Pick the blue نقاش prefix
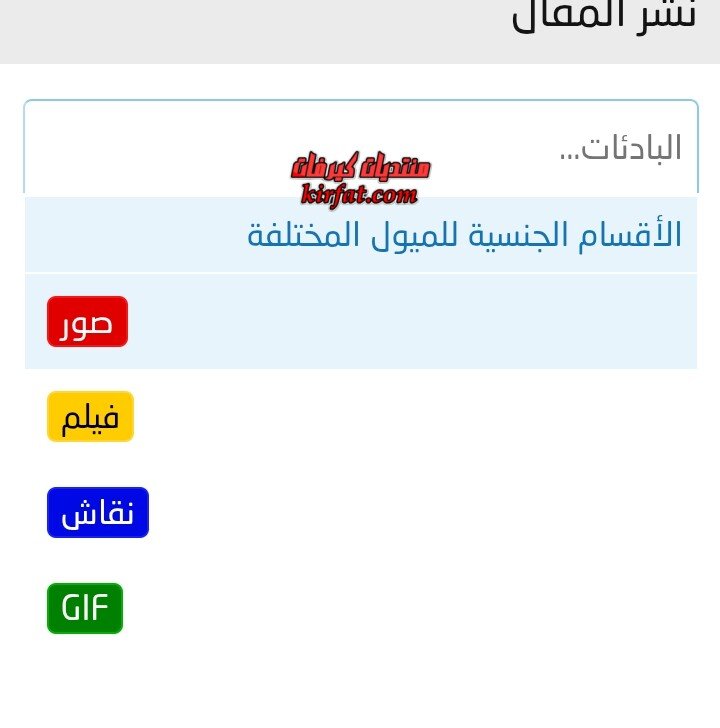Image resolution: width=720 pixels, height=728 pixels. click(97, 513)
